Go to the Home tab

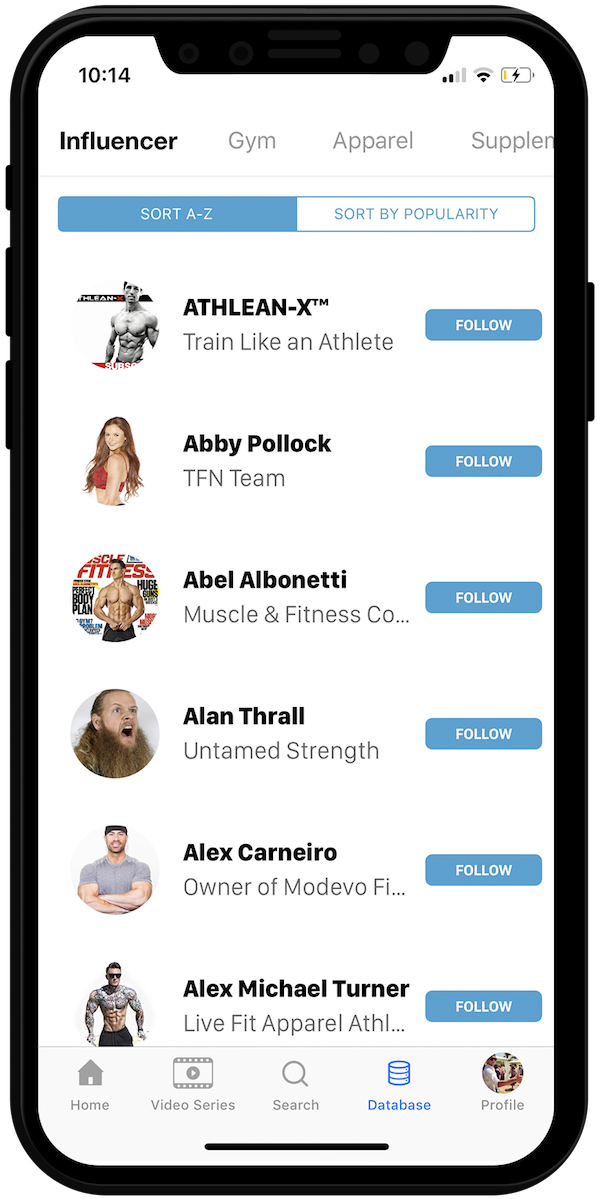90,1086
